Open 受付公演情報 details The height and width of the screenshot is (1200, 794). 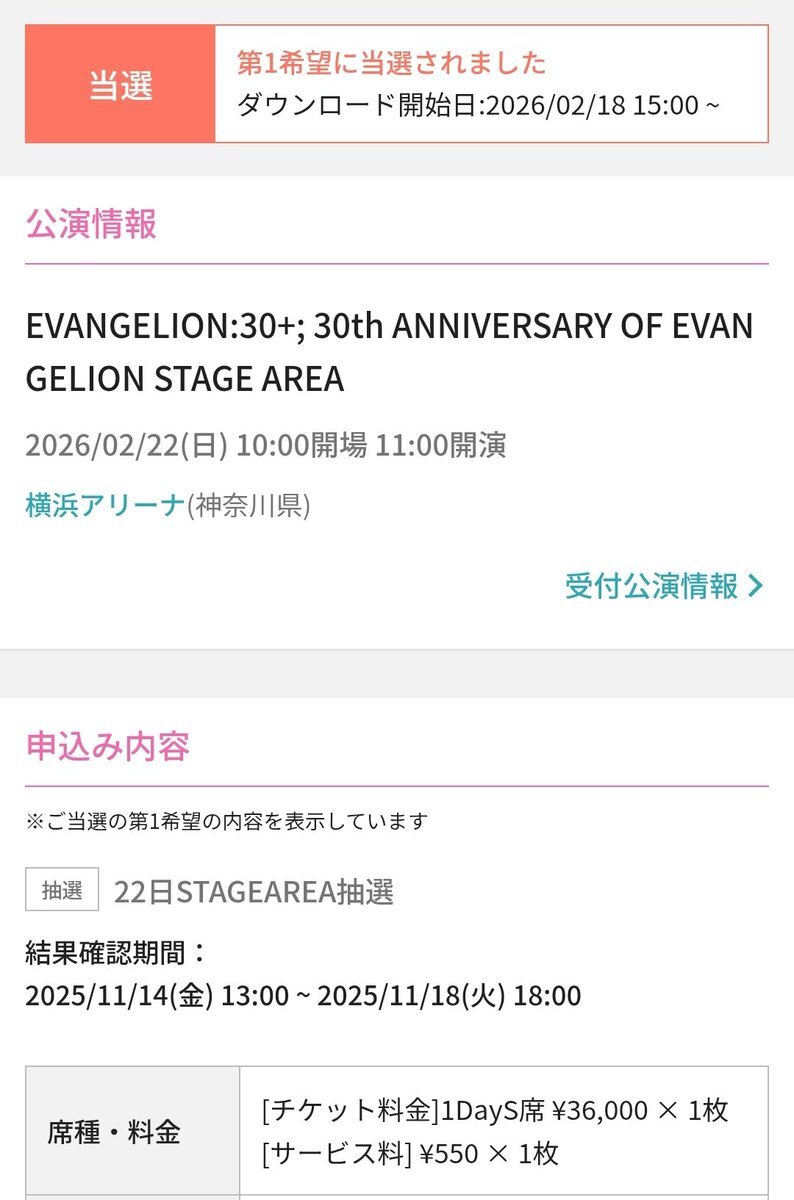(663, 585)
